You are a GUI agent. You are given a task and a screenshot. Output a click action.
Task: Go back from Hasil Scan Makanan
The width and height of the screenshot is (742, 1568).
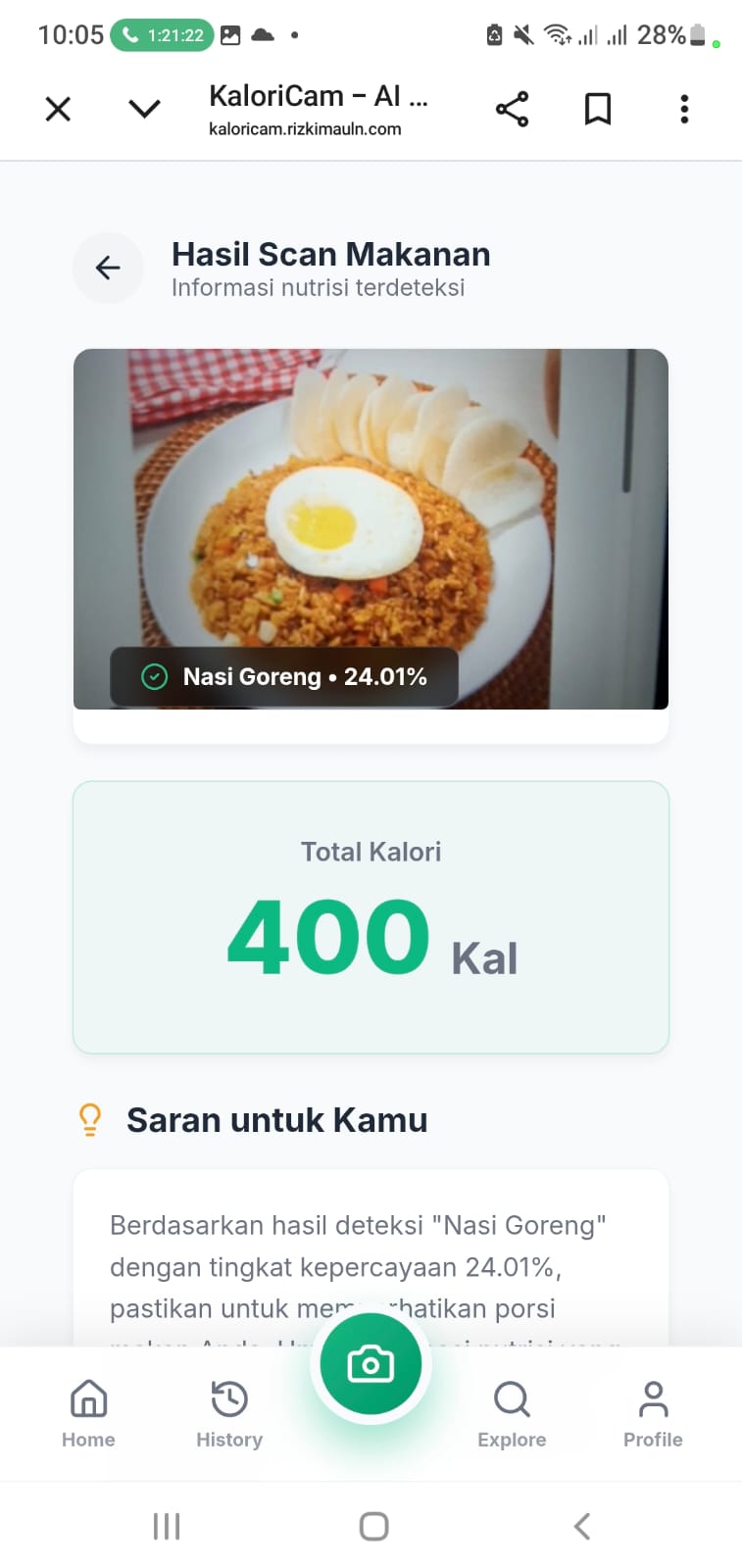[x=108, y=268]
